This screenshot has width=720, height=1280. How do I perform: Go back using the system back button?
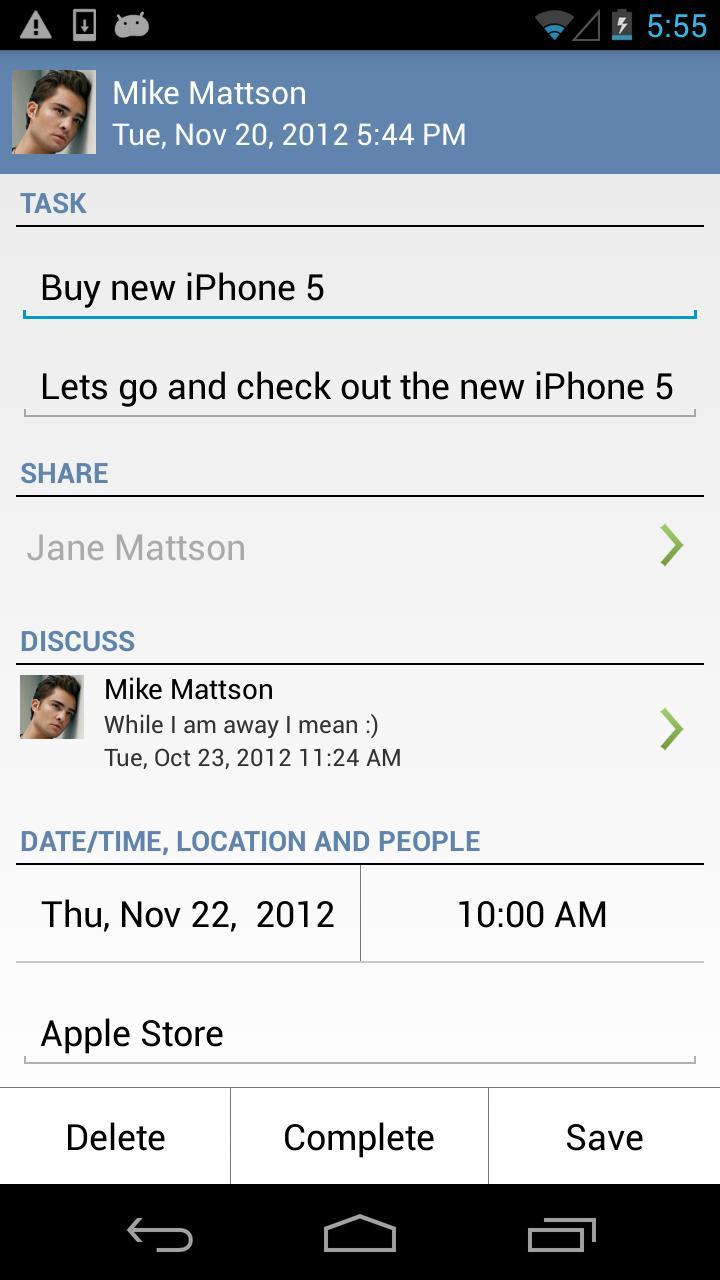pos(160,1235)
